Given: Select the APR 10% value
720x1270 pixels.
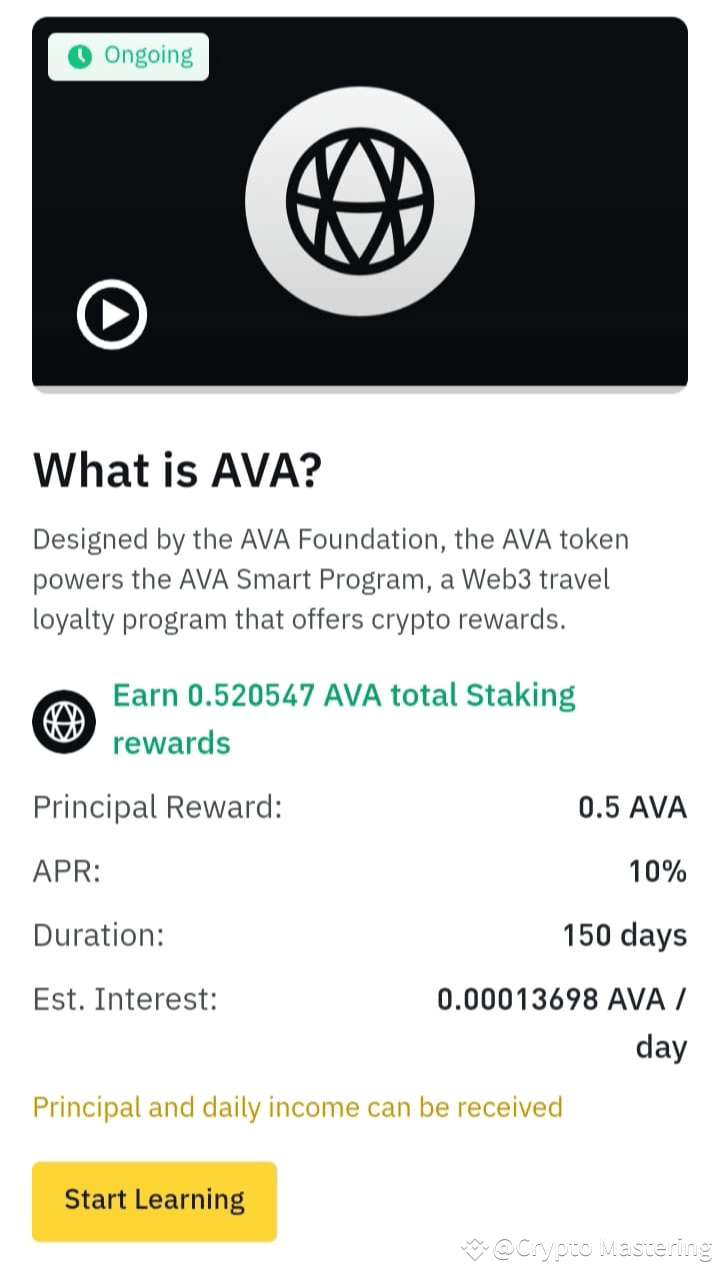Looking at the screenshot, I should tap(657, 871).
